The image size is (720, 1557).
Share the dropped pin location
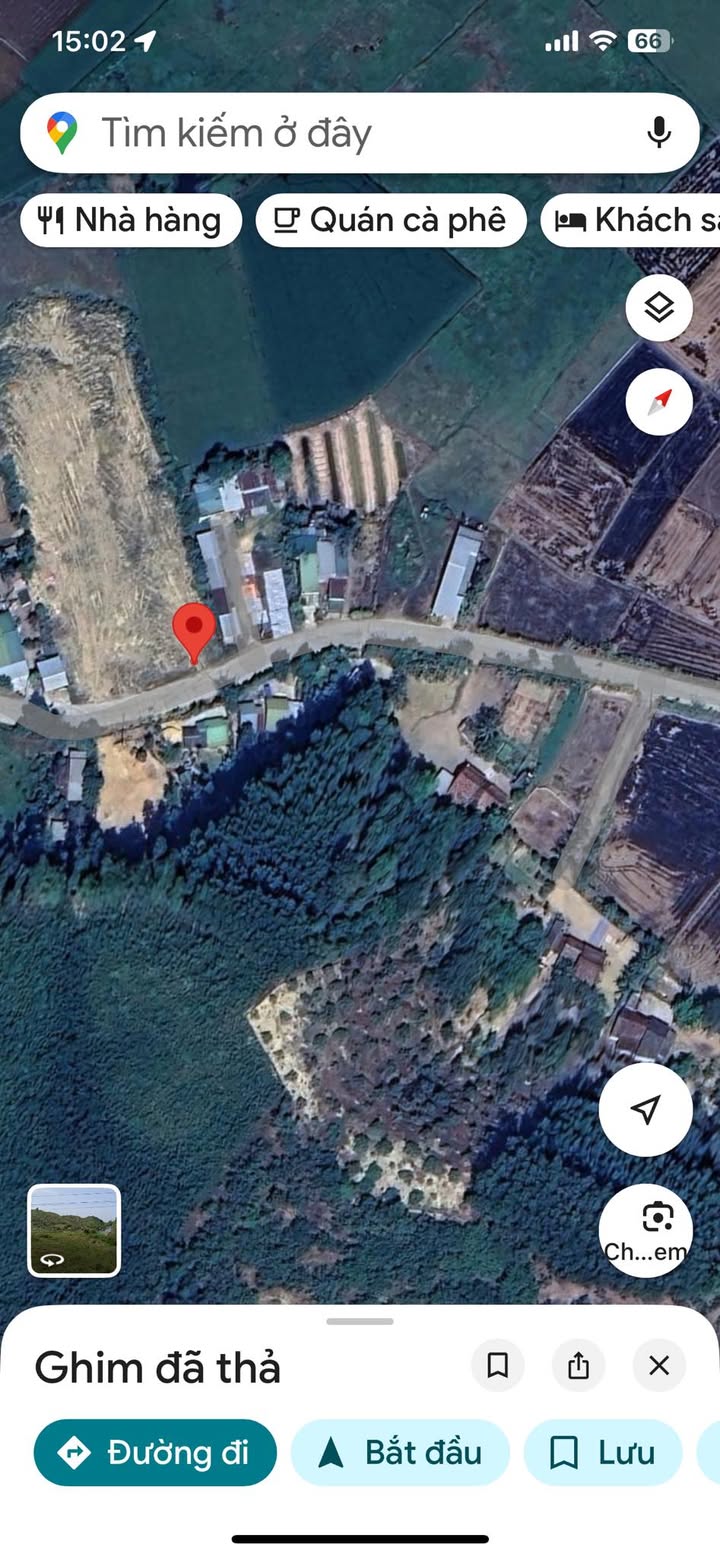[x=578, y=1366]
